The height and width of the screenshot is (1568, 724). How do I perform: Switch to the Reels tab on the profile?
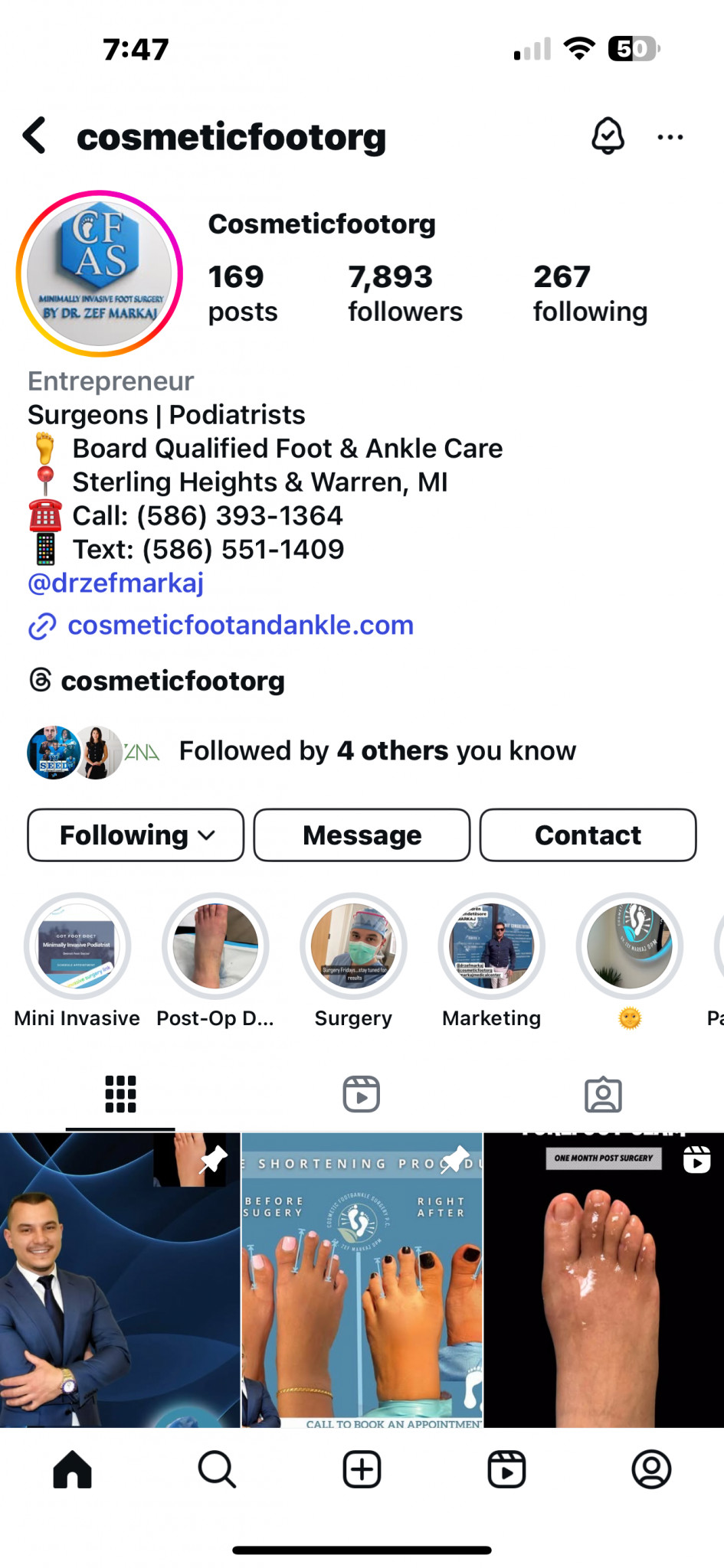[x=362, y=1094]
